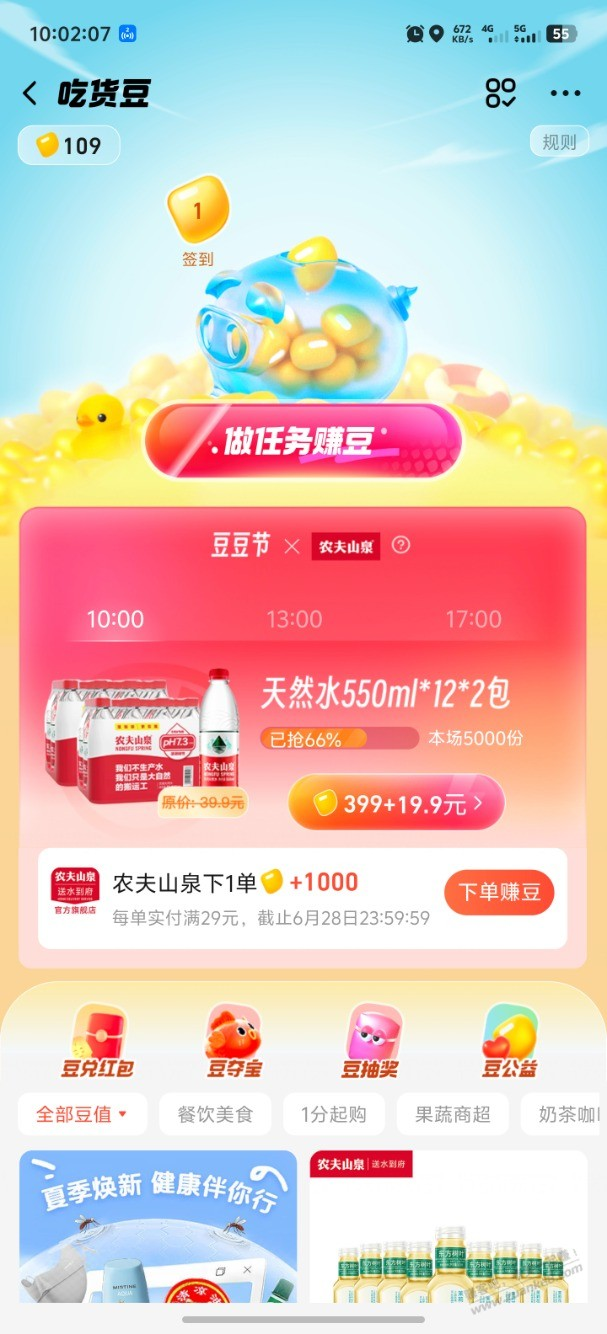Select 果蔬商超 category chip
Screen dimensions: 607x1334
pyautogui.click(x=452, y=1114)
